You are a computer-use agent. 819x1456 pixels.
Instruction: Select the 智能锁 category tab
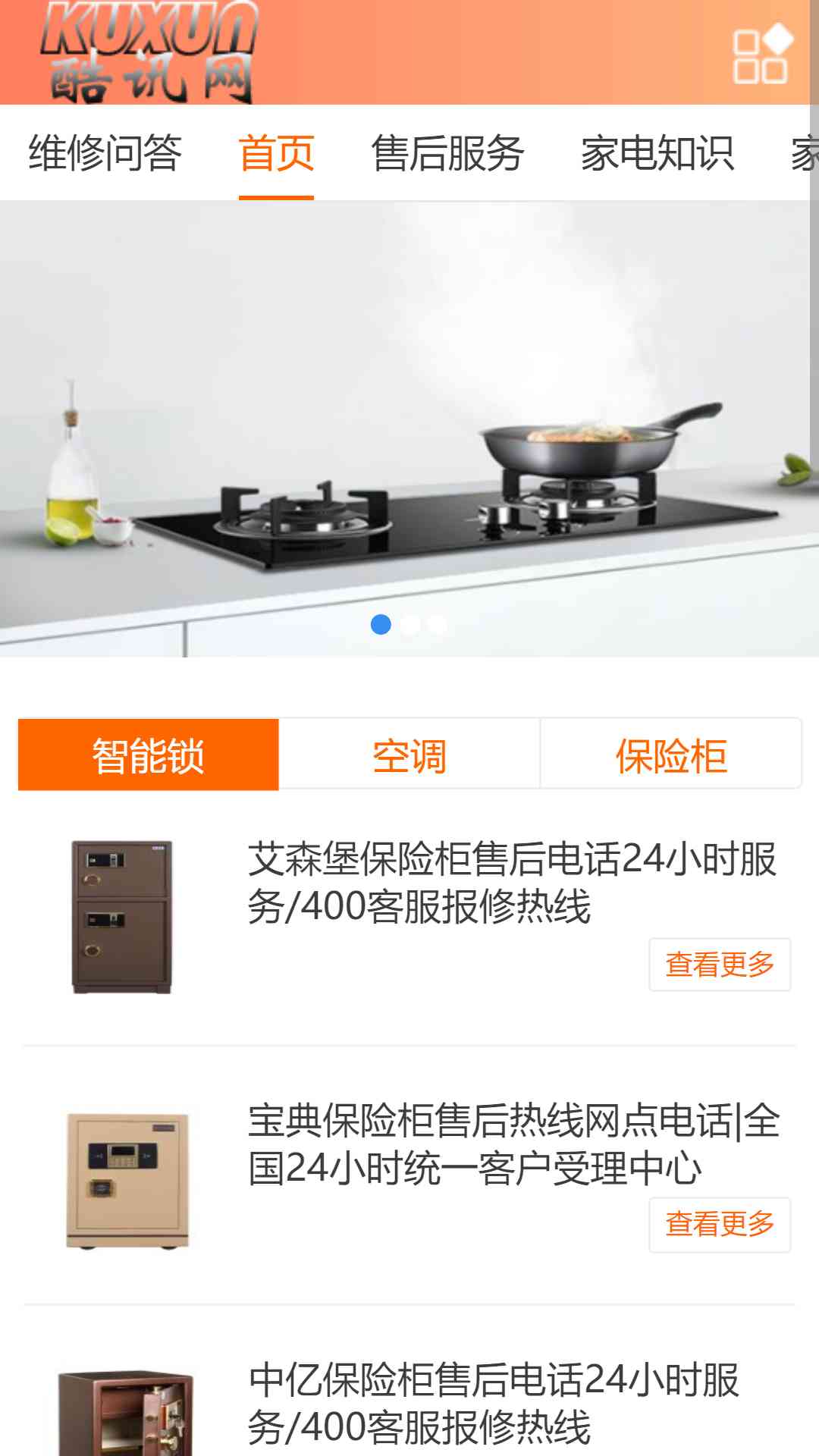tap(149, 755)
